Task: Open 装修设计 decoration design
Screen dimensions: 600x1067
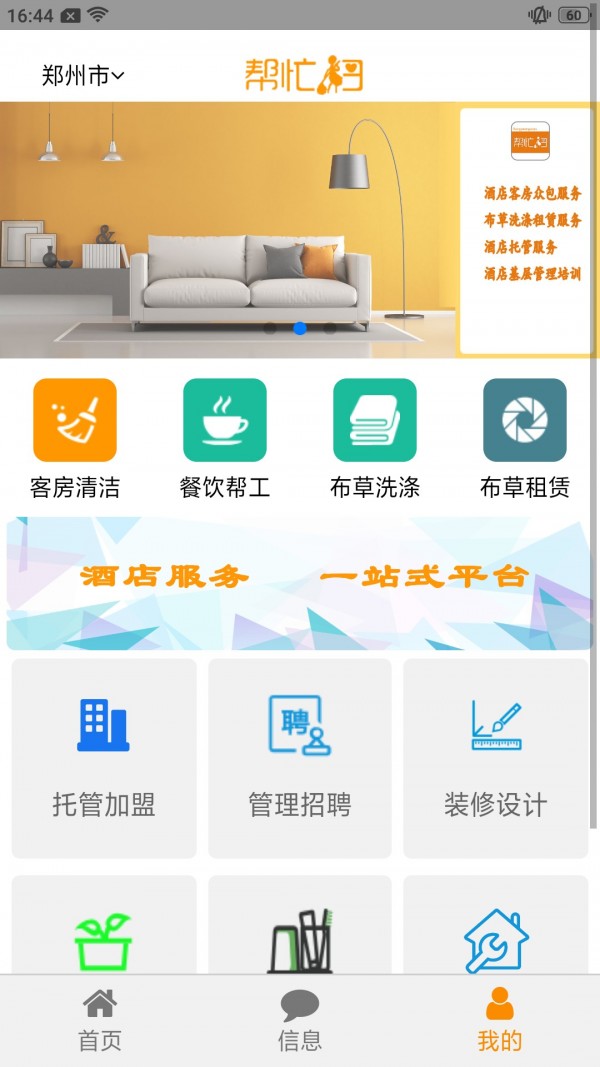Action: tap(496, 758)
